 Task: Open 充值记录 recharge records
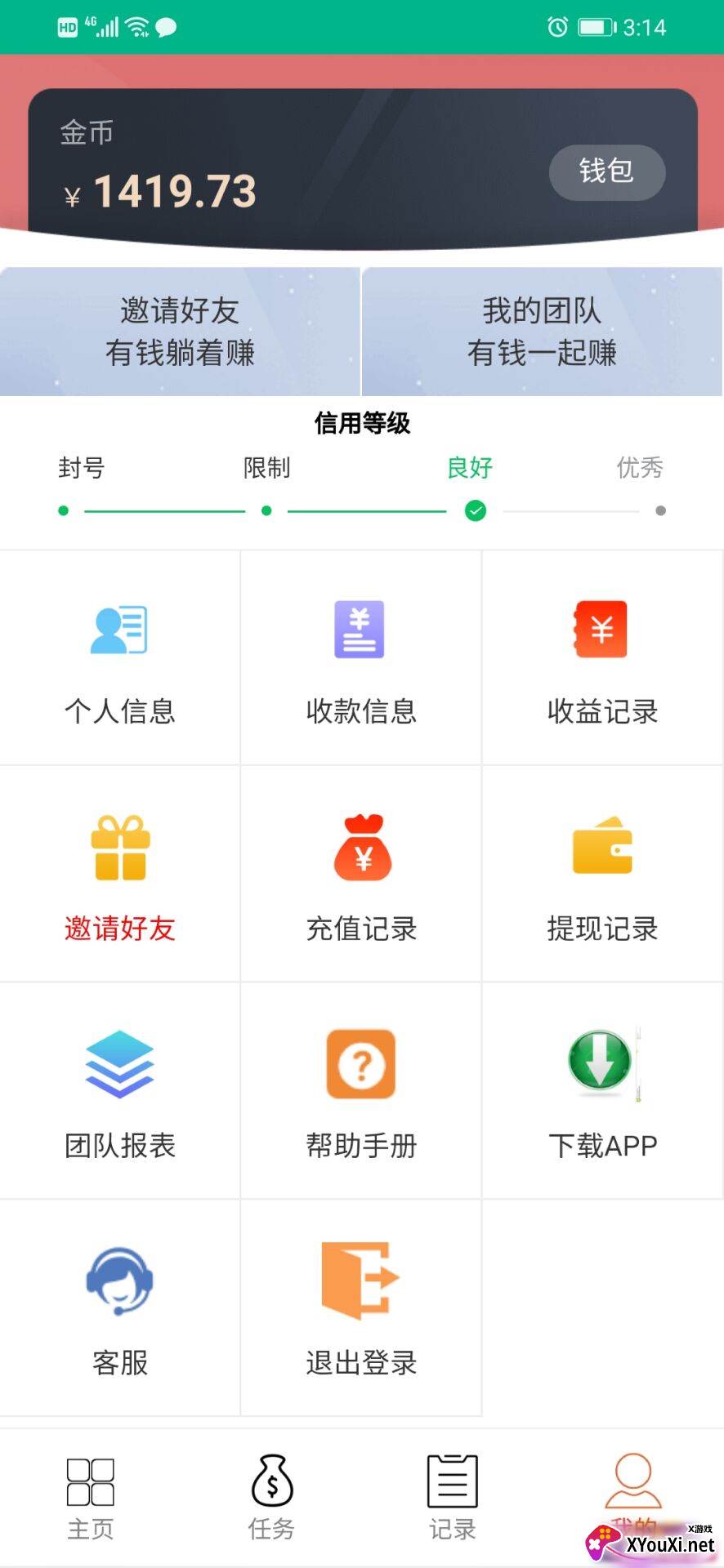[361, 875]
